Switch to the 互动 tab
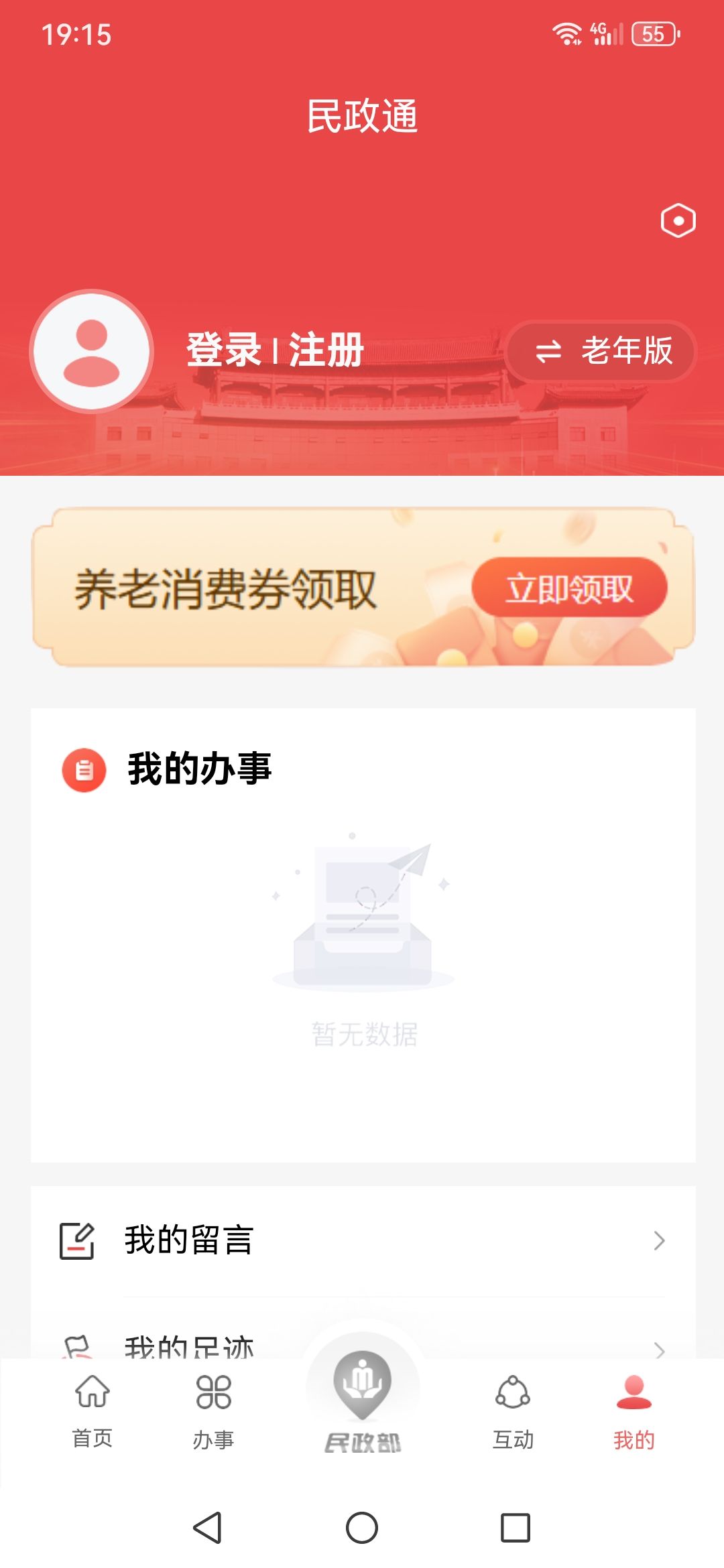The height and width of the screenshot is (1568, 724). pos(513,1410)
